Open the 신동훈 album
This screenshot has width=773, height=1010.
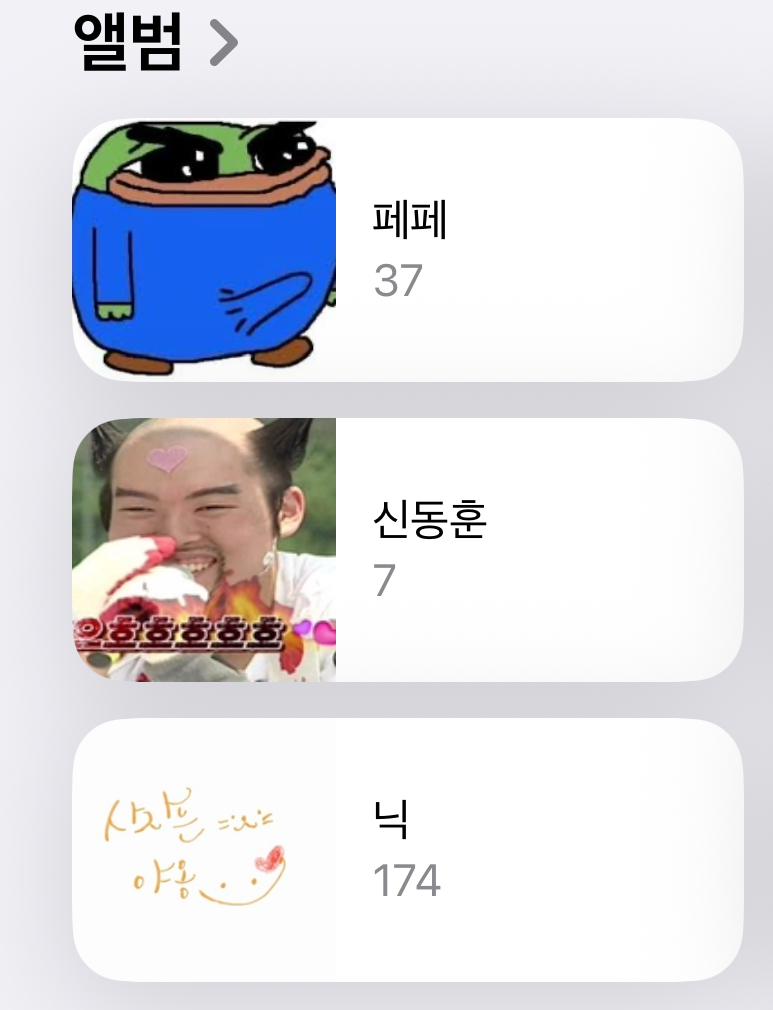(x=408, y=550)
